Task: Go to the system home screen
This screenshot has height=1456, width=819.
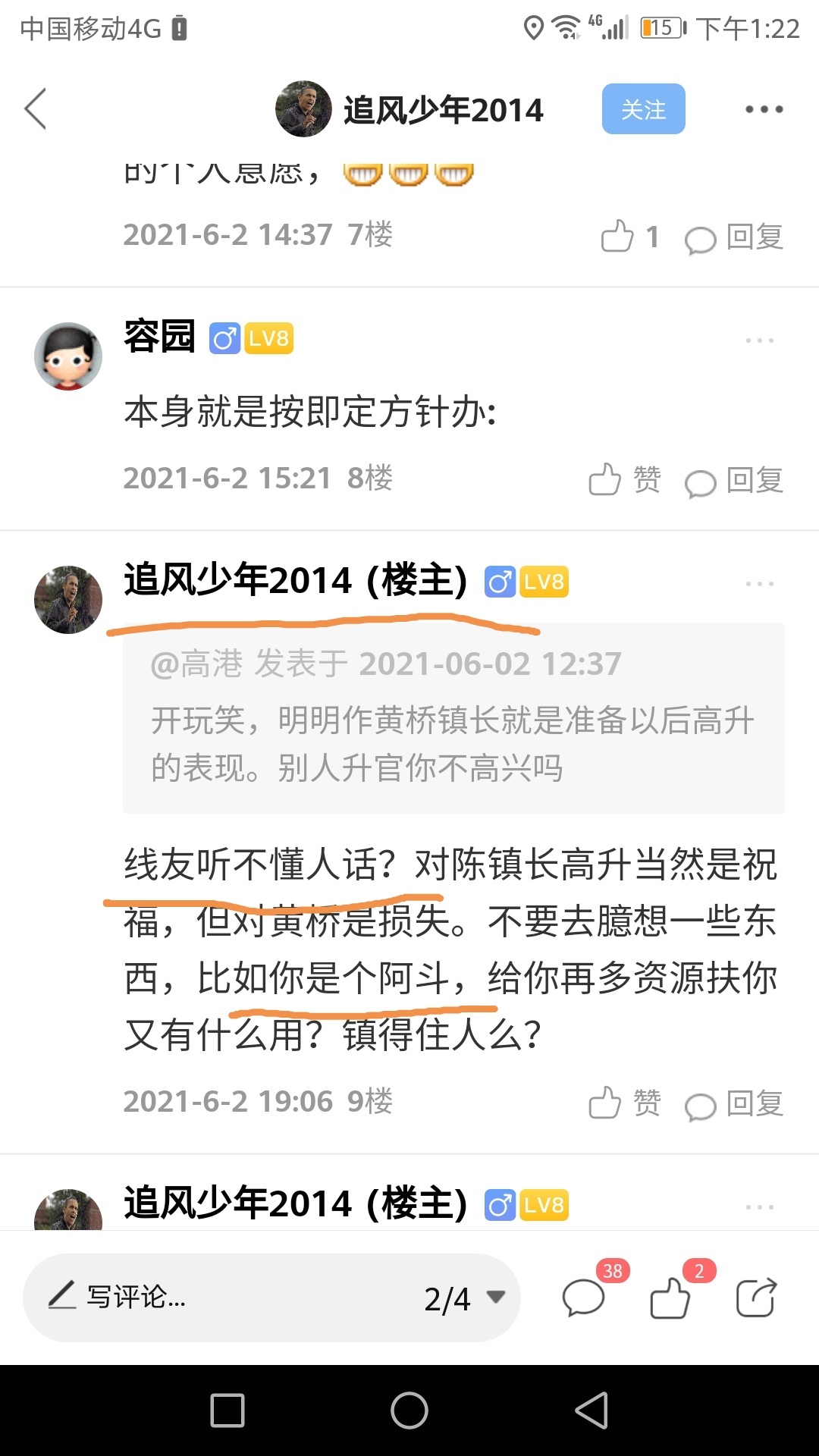Action: (409, 1410)
